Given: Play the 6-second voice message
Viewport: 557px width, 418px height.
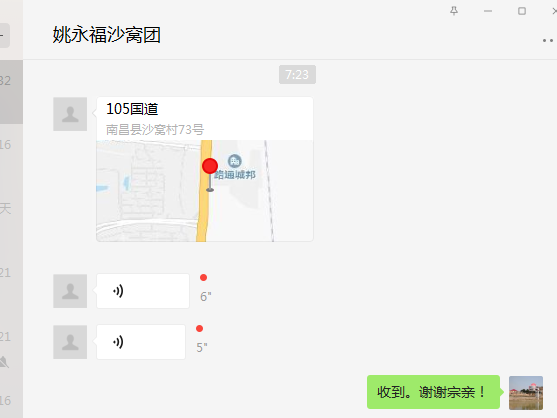Looking at the screenshot, I should pyautogui.click(x=143, y=291).
